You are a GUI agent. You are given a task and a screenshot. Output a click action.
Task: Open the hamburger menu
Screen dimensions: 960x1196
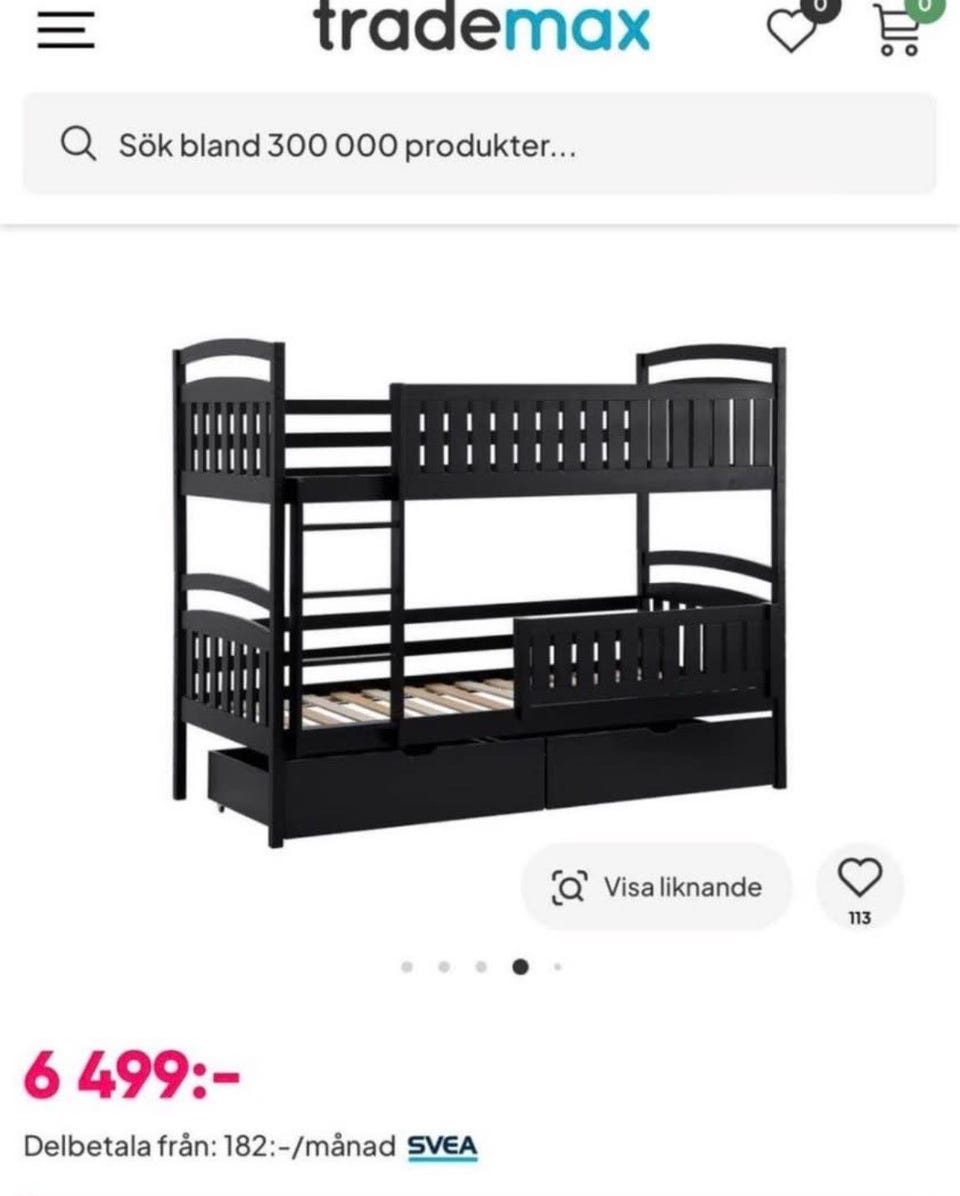[x=66, y=29]
